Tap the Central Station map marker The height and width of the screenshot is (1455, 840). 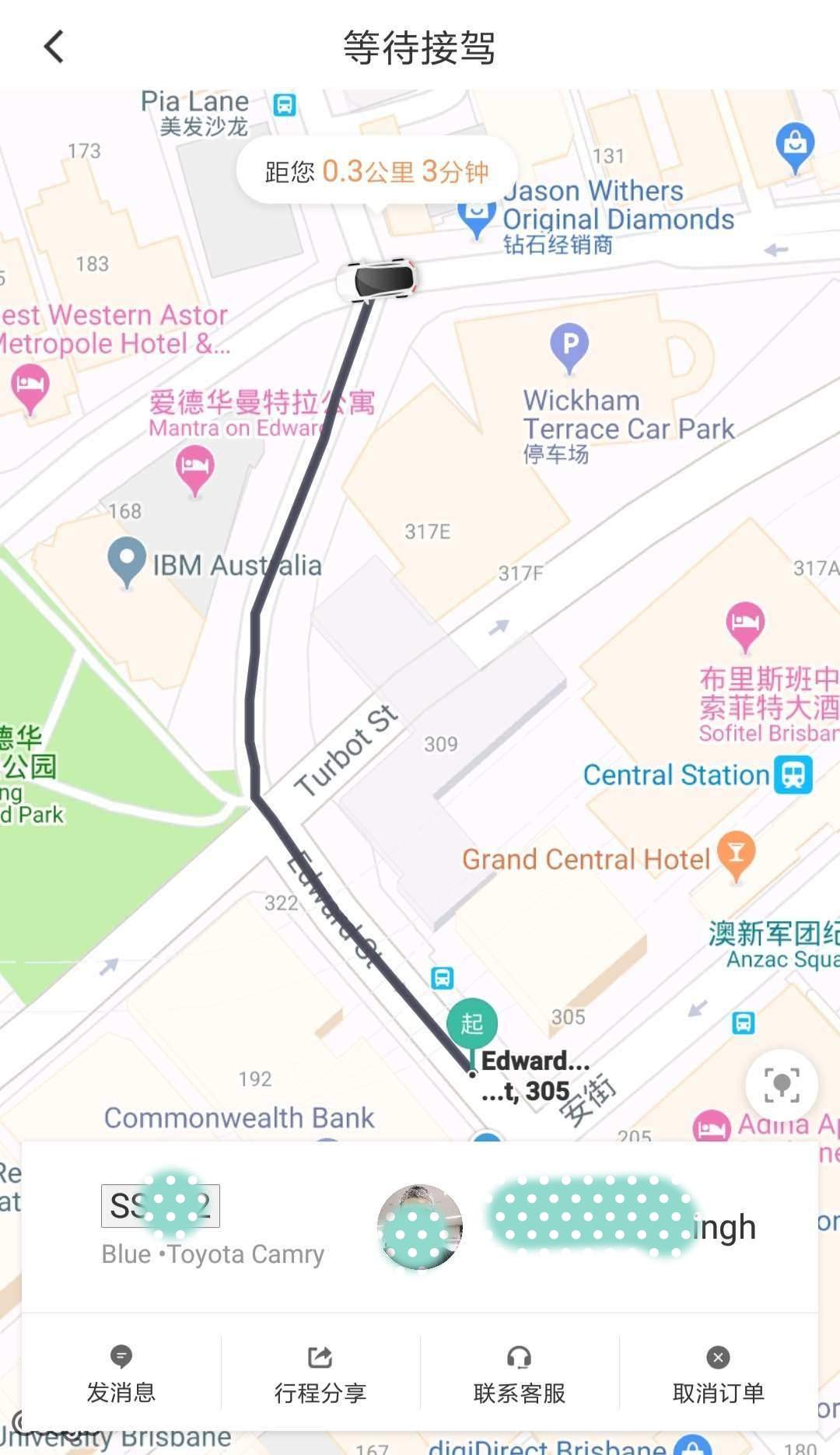coord(793,775)
